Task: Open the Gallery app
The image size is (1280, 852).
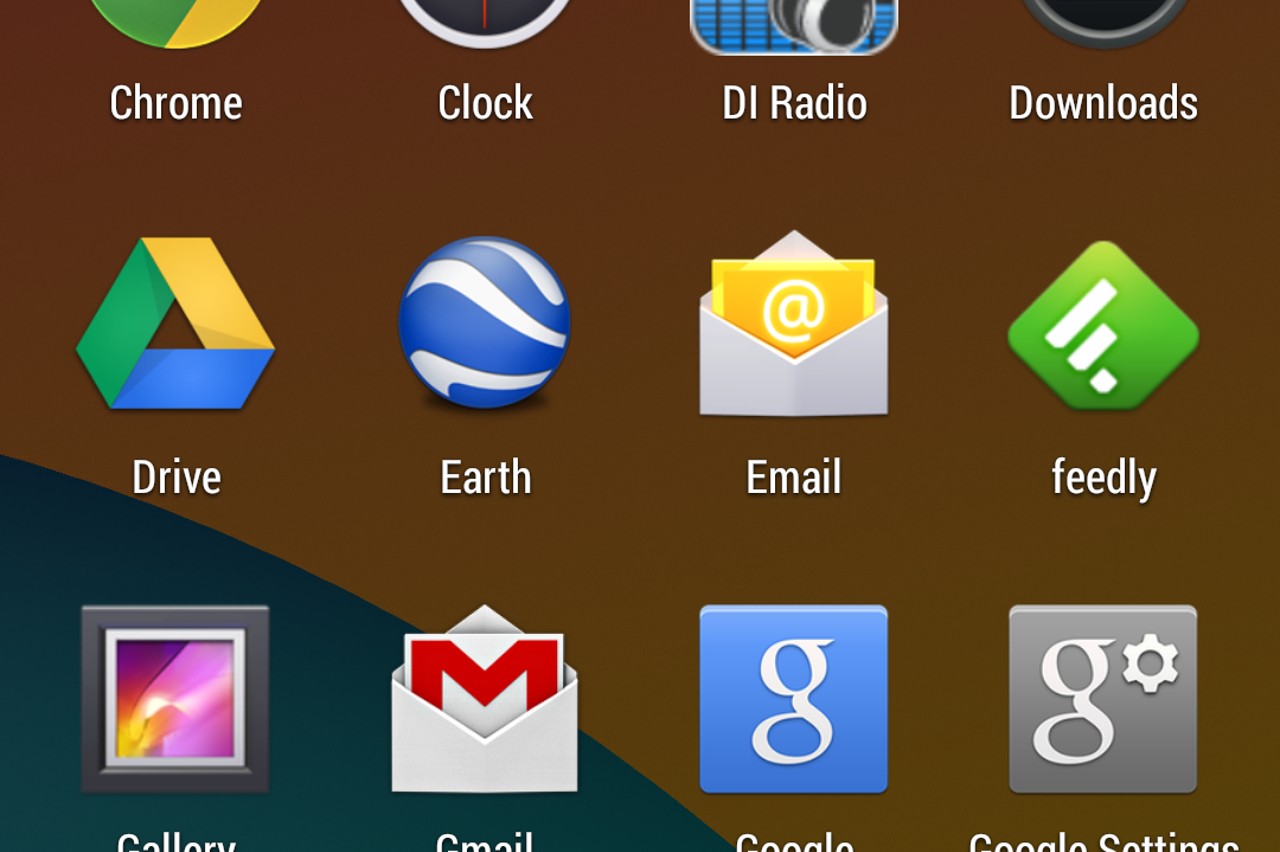Action: 176,698
